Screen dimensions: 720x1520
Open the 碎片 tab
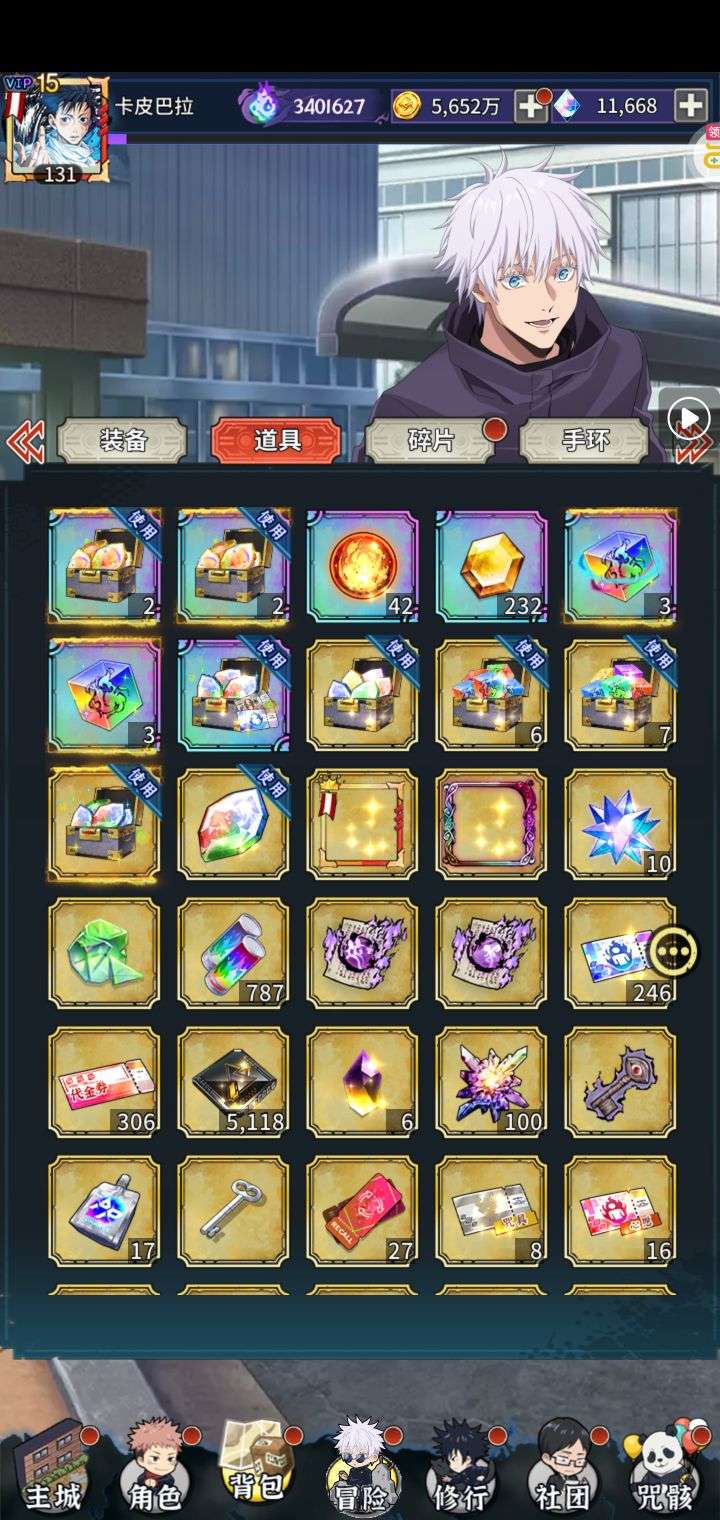(x=431, y=440)
